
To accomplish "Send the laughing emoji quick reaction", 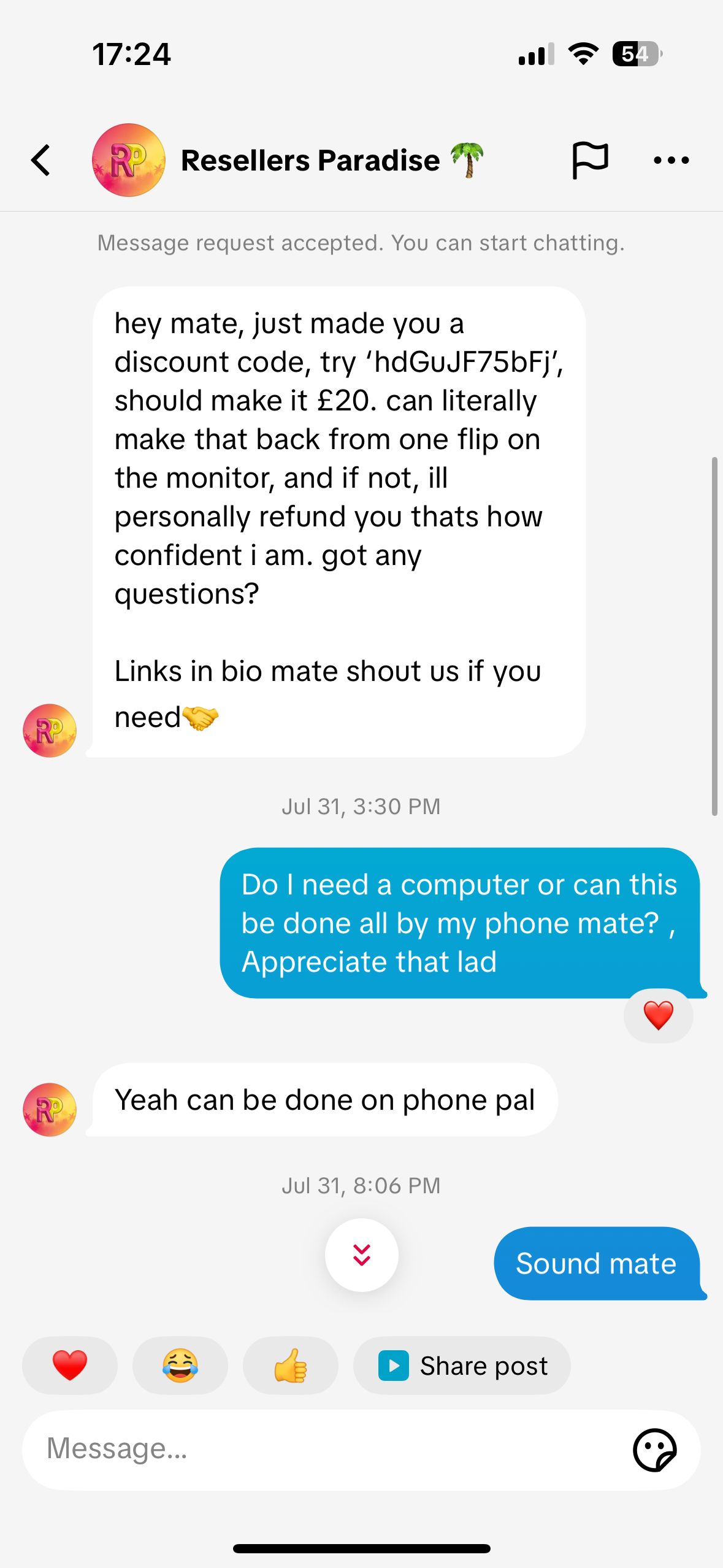I will pos(180,1365).
